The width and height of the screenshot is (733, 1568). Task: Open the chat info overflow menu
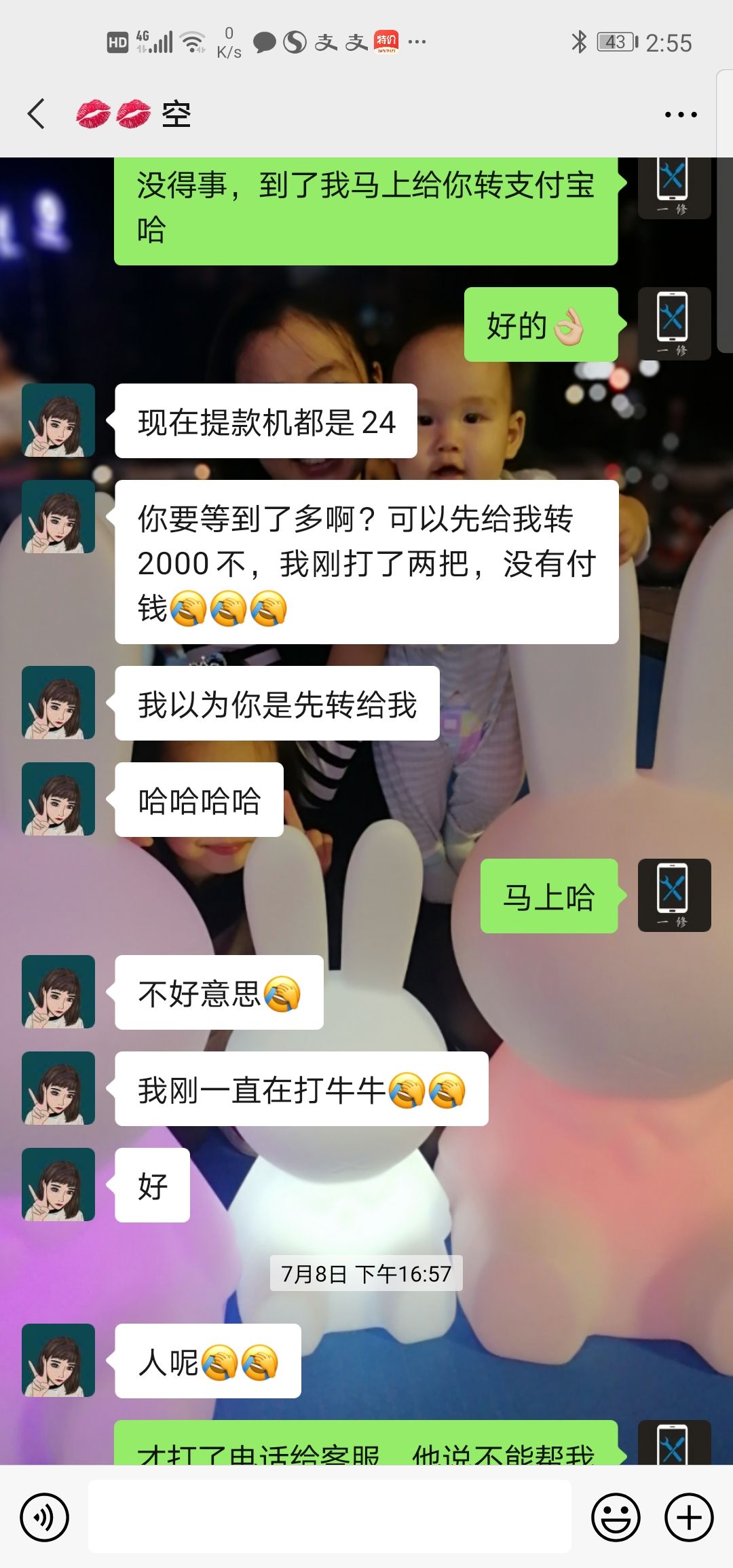point(680,115)
